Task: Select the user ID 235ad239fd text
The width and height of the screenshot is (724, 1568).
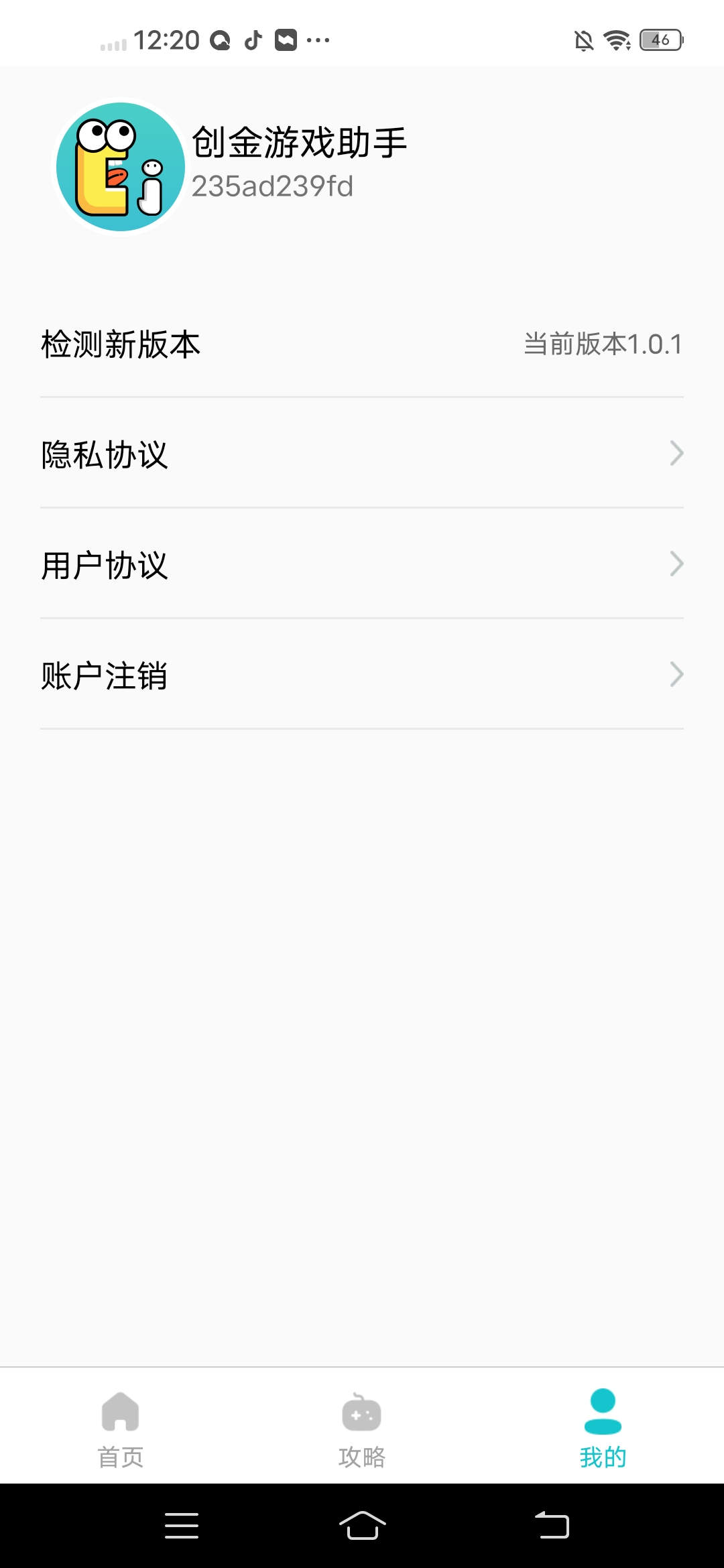Action: (272, 186)
